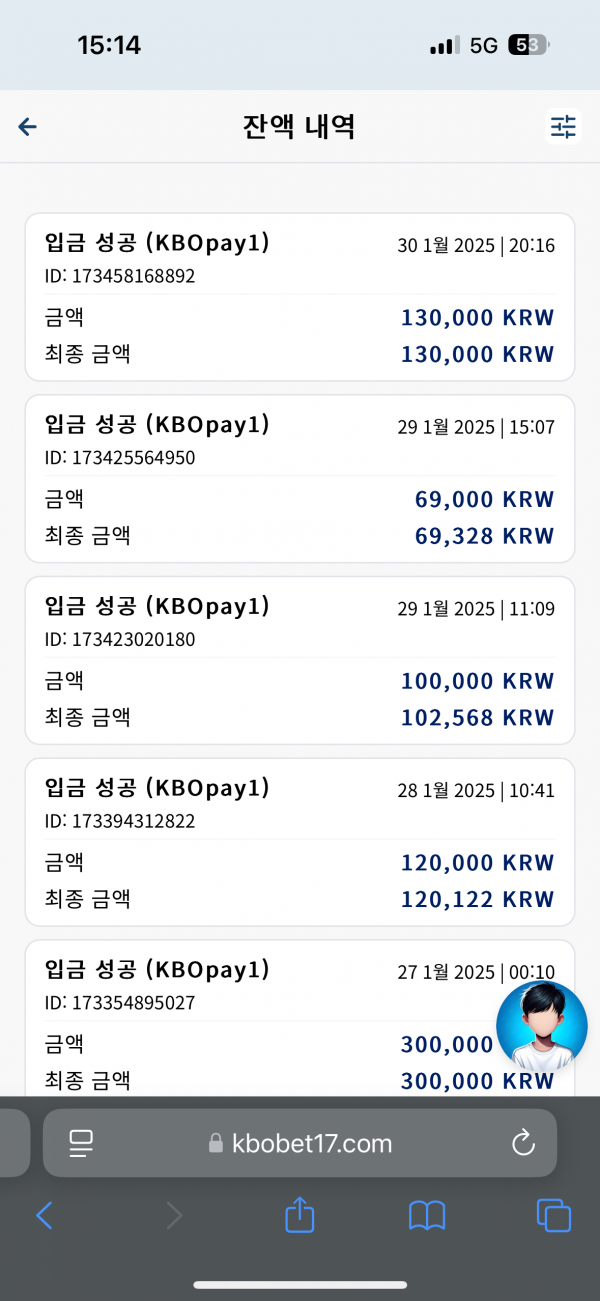This screenshot has width=600, height=1301.
Task: Open the filter settings icon
Action: click(563, 126)
